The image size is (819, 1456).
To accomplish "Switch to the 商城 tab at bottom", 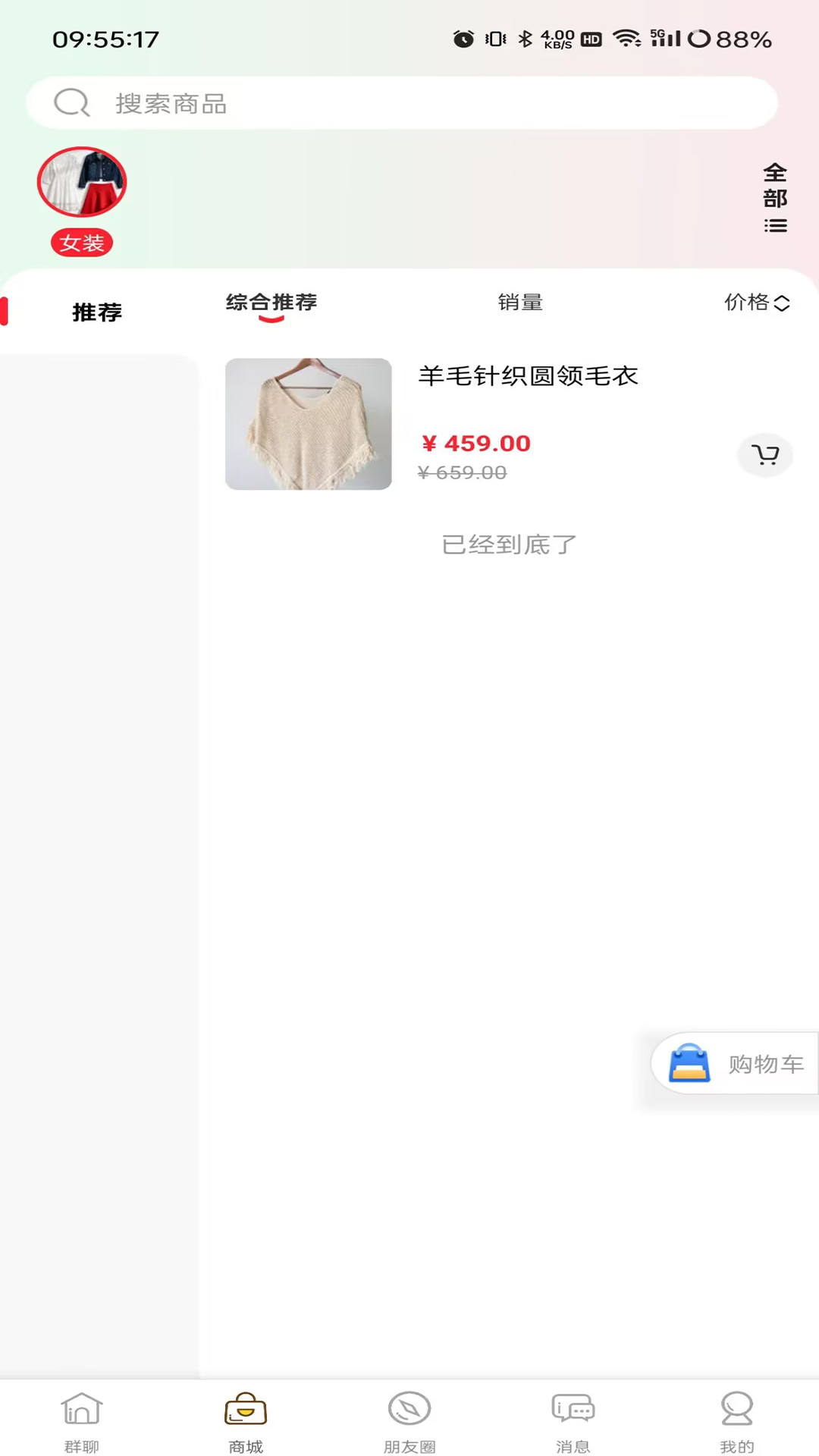I will coord(244,1422).
